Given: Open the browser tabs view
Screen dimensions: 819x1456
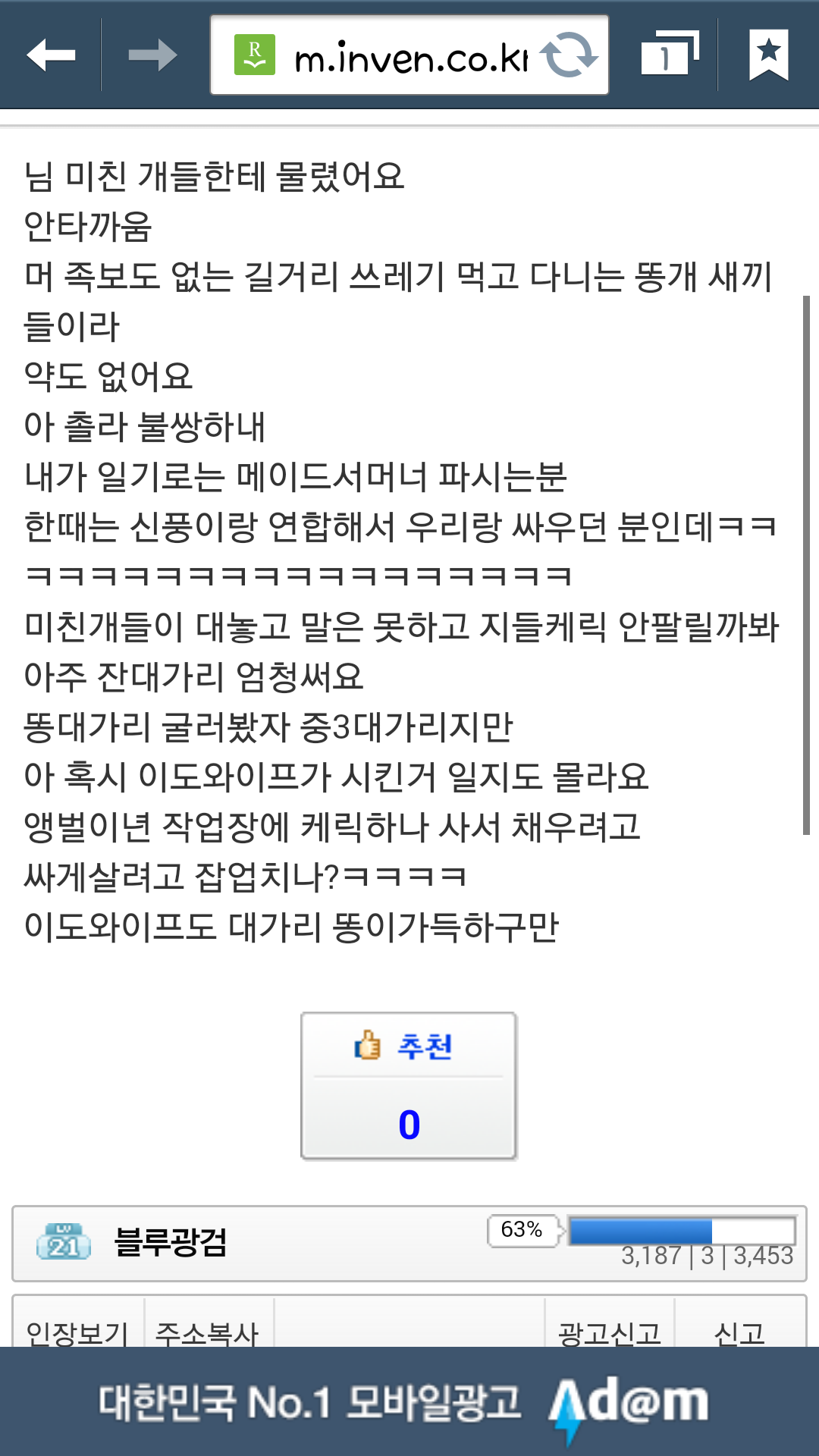Looking at the screenshot, I should pyautogui.click(x=668, y=55).
